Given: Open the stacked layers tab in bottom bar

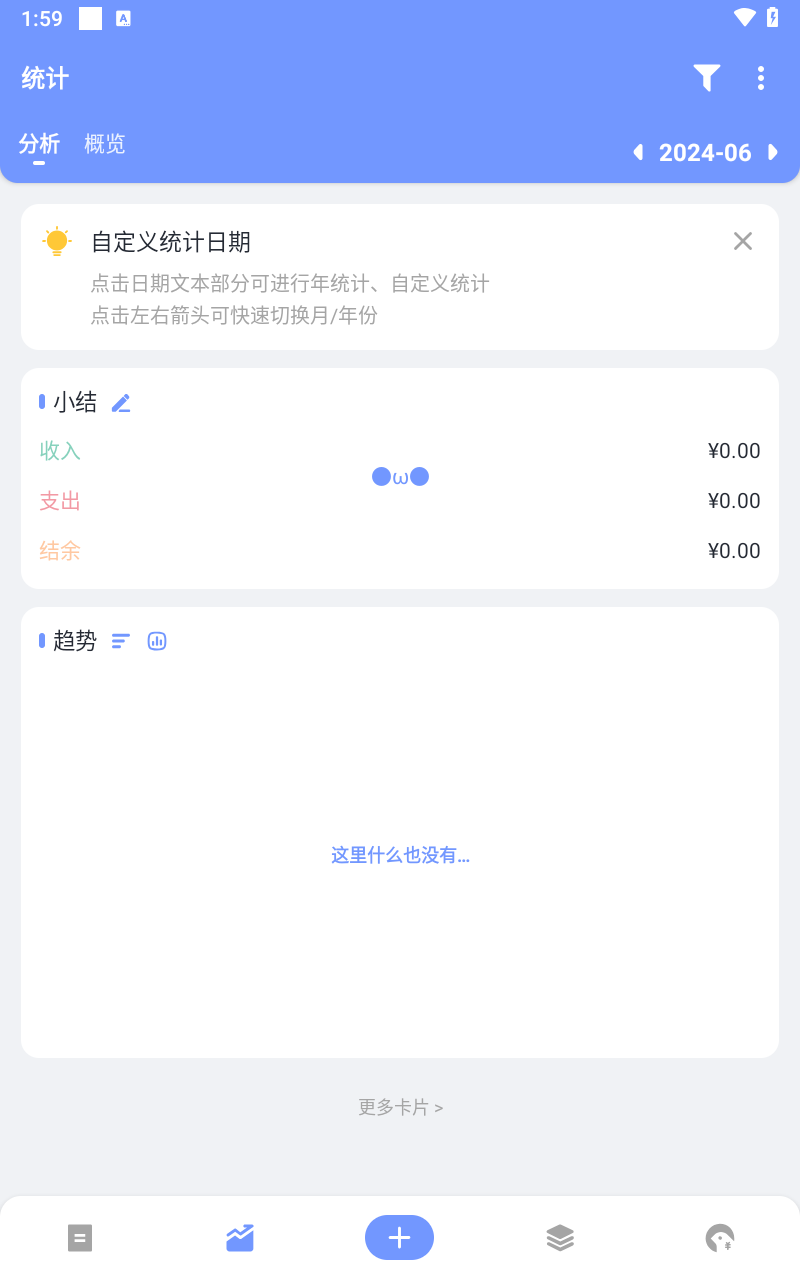Looking at the screenshot, I should tap(560, 1238).
